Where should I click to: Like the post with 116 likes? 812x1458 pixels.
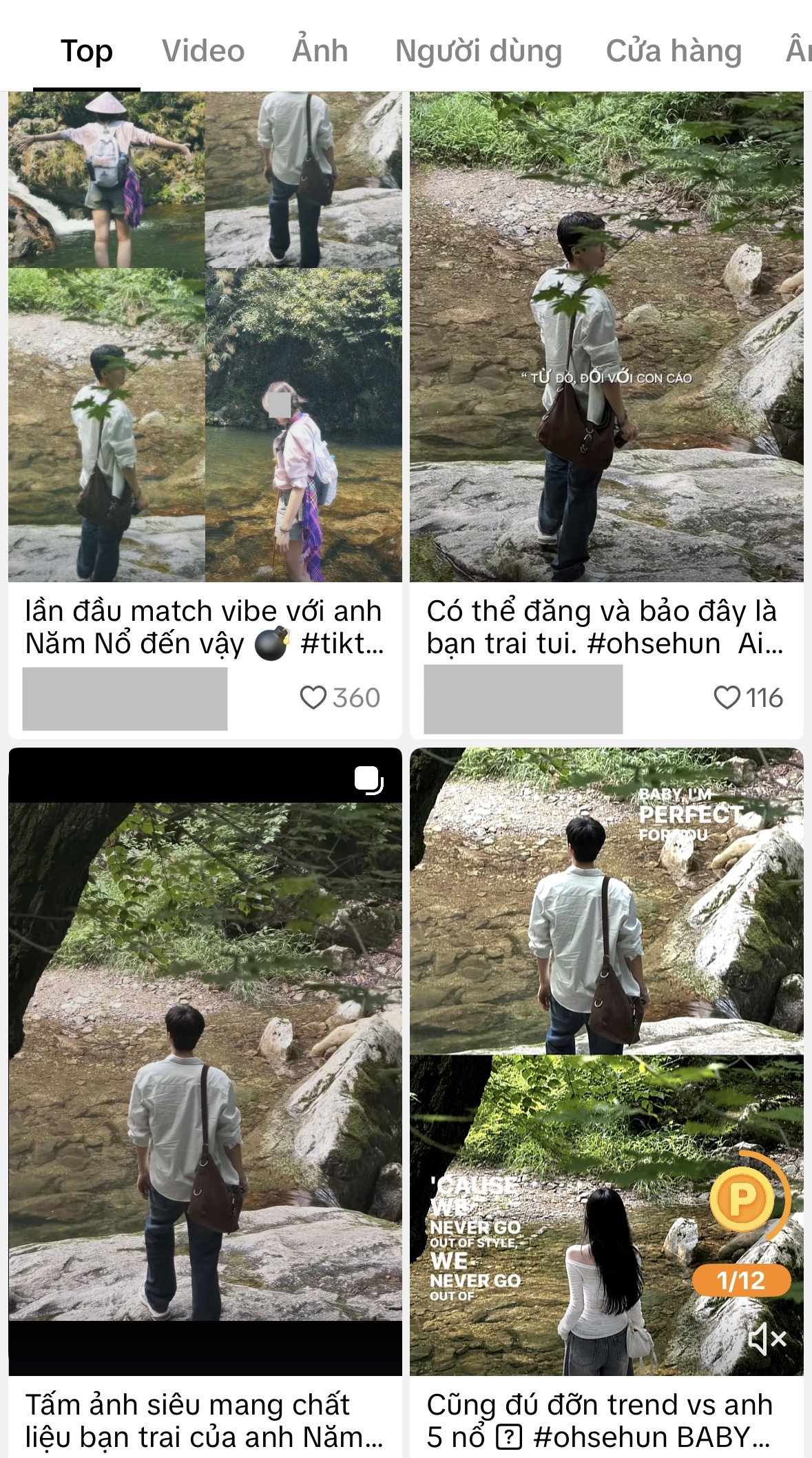[x=727, y=698]
